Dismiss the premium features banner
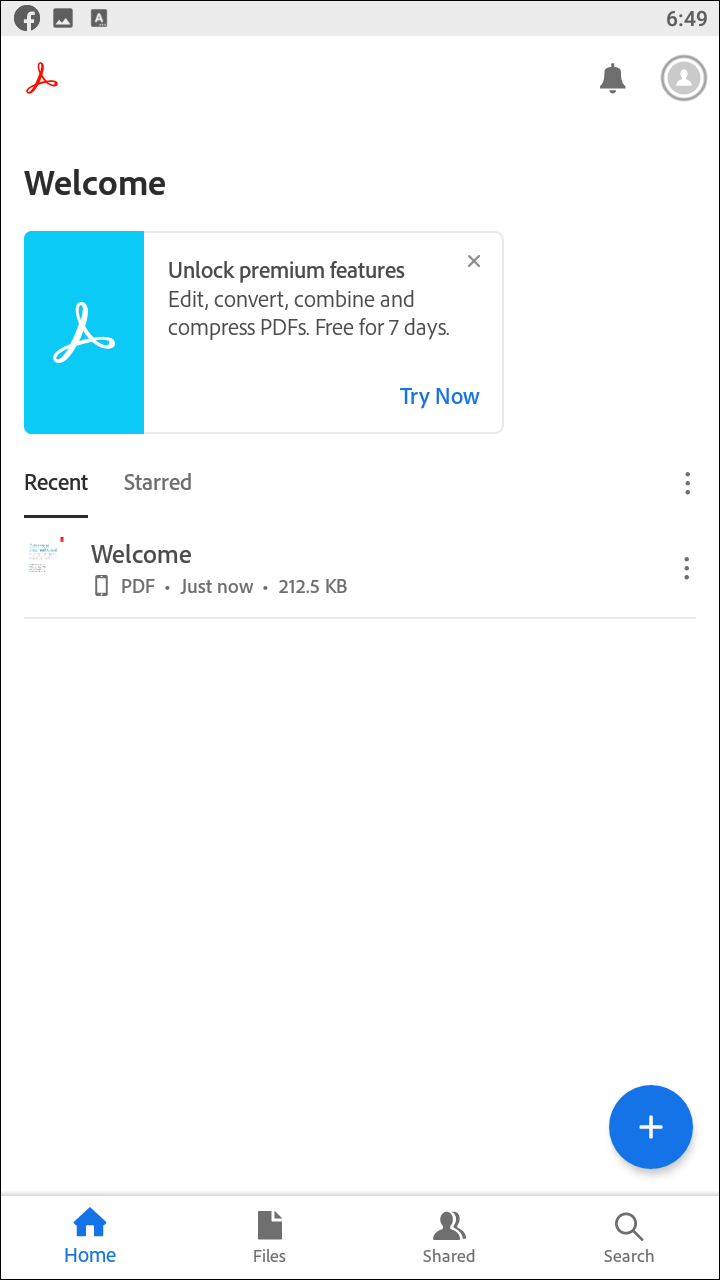The height and width of the screenshot is (1280, 720). (474, 261)
